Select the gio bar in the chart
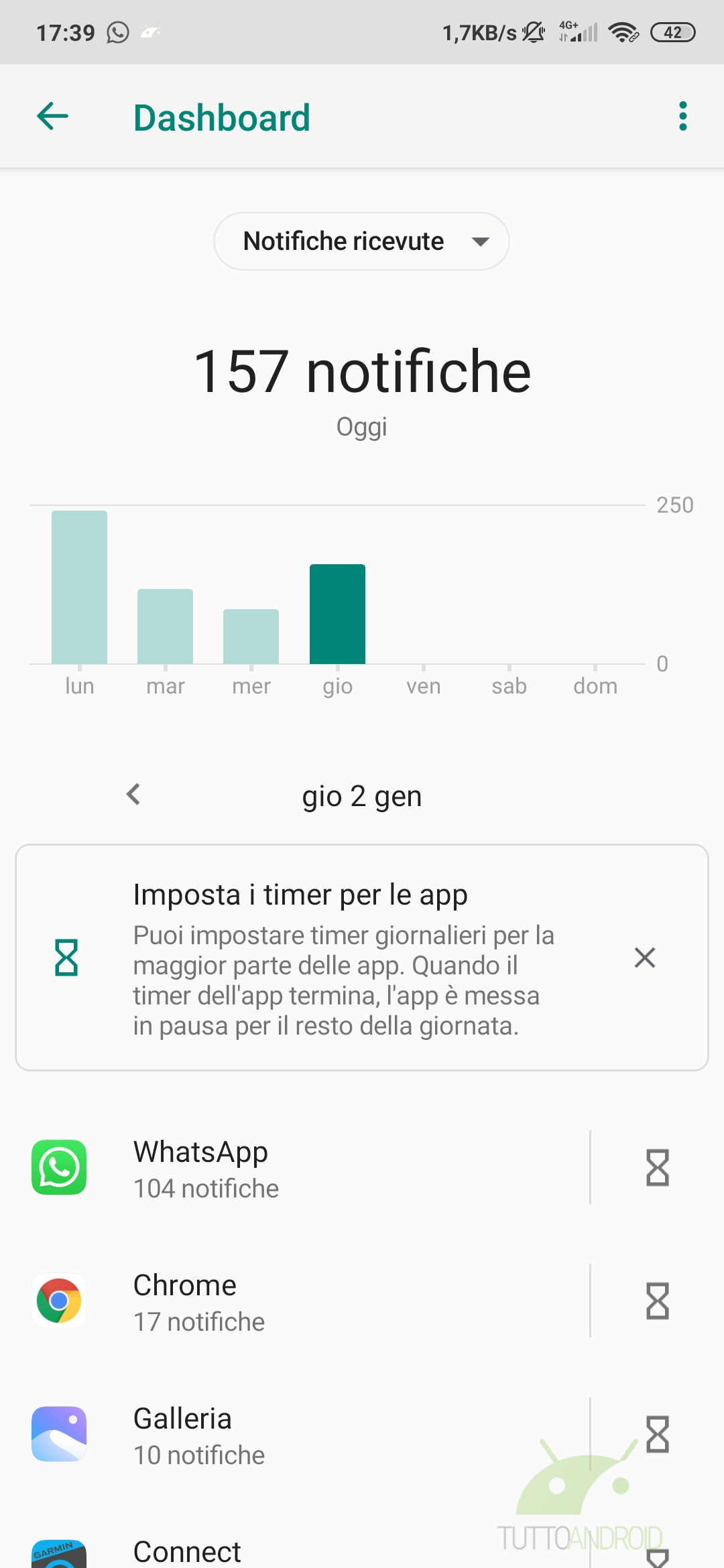 pyautogui.click(x=337, y=614)
